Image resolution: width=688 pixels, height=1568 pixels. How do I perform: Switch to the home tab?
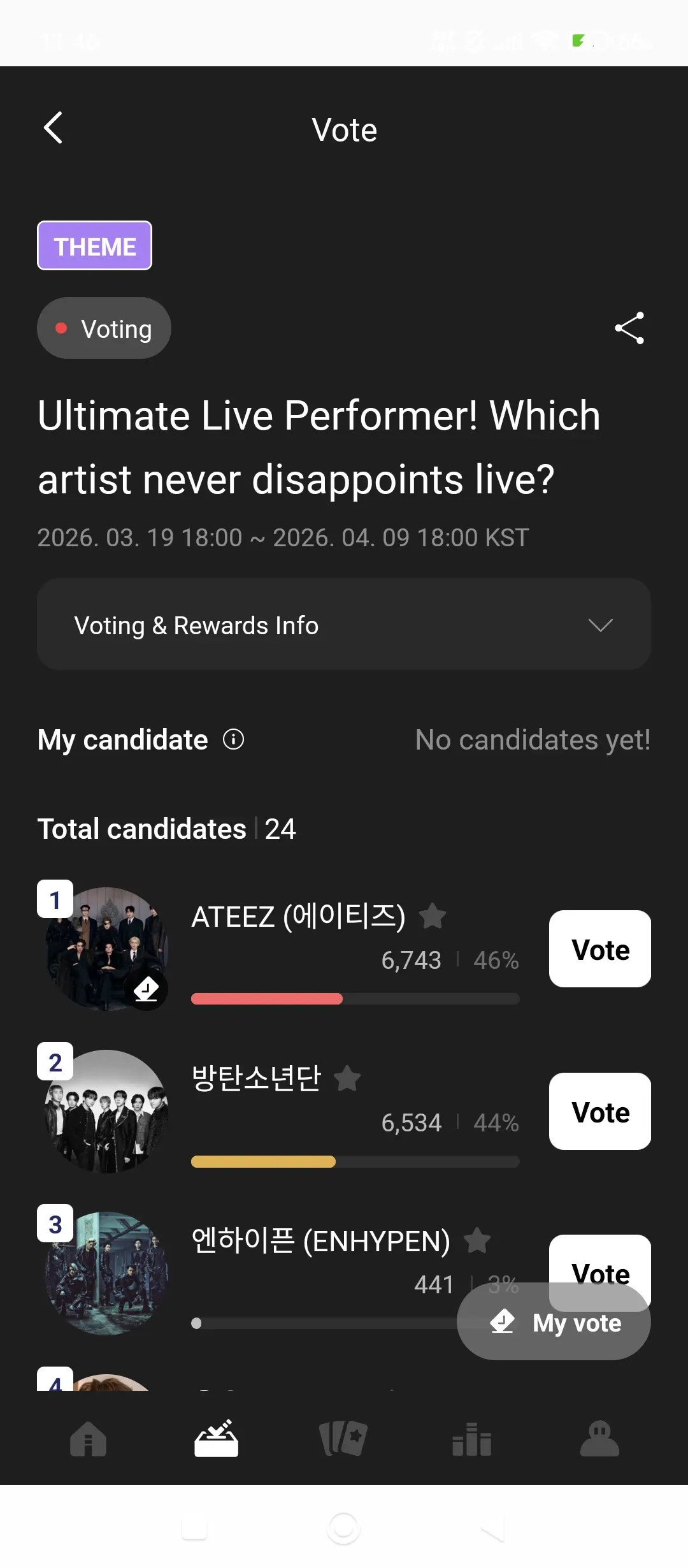[x=88, y=1439]
